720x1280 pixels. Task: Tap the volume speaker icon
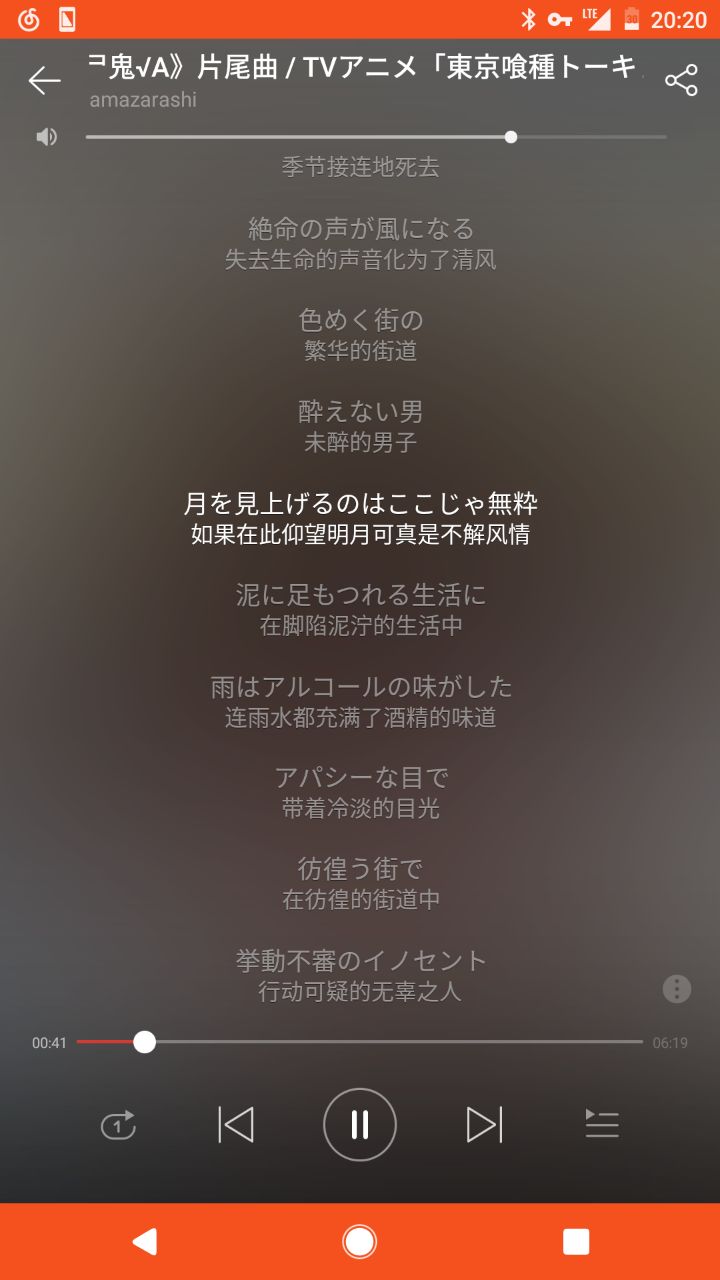click(x=47, y=137)
